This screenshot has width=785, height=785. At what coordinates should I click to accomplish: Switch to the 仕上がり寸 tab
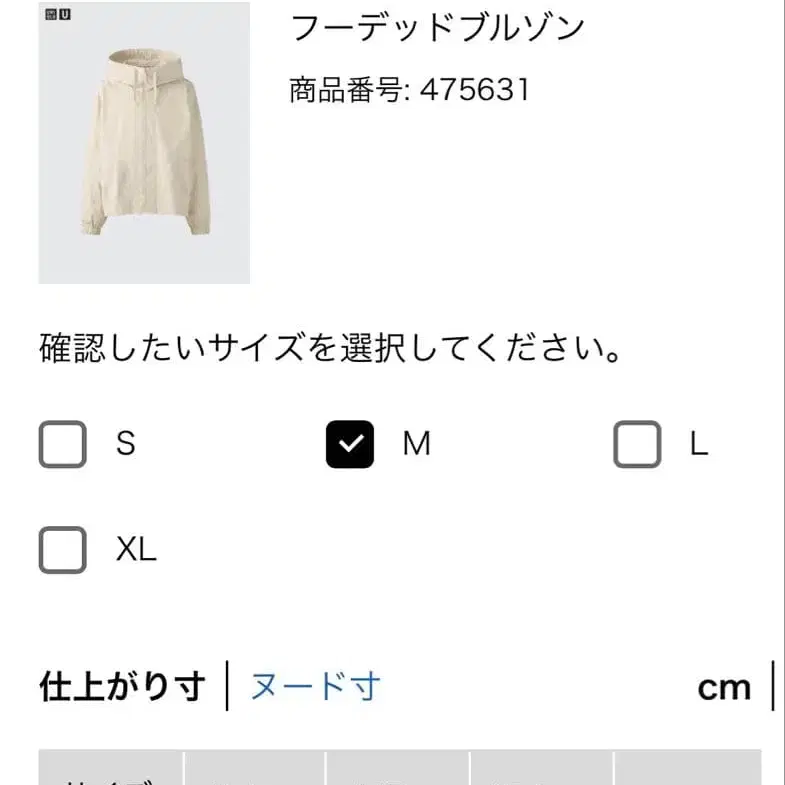(x=122, y=686)
